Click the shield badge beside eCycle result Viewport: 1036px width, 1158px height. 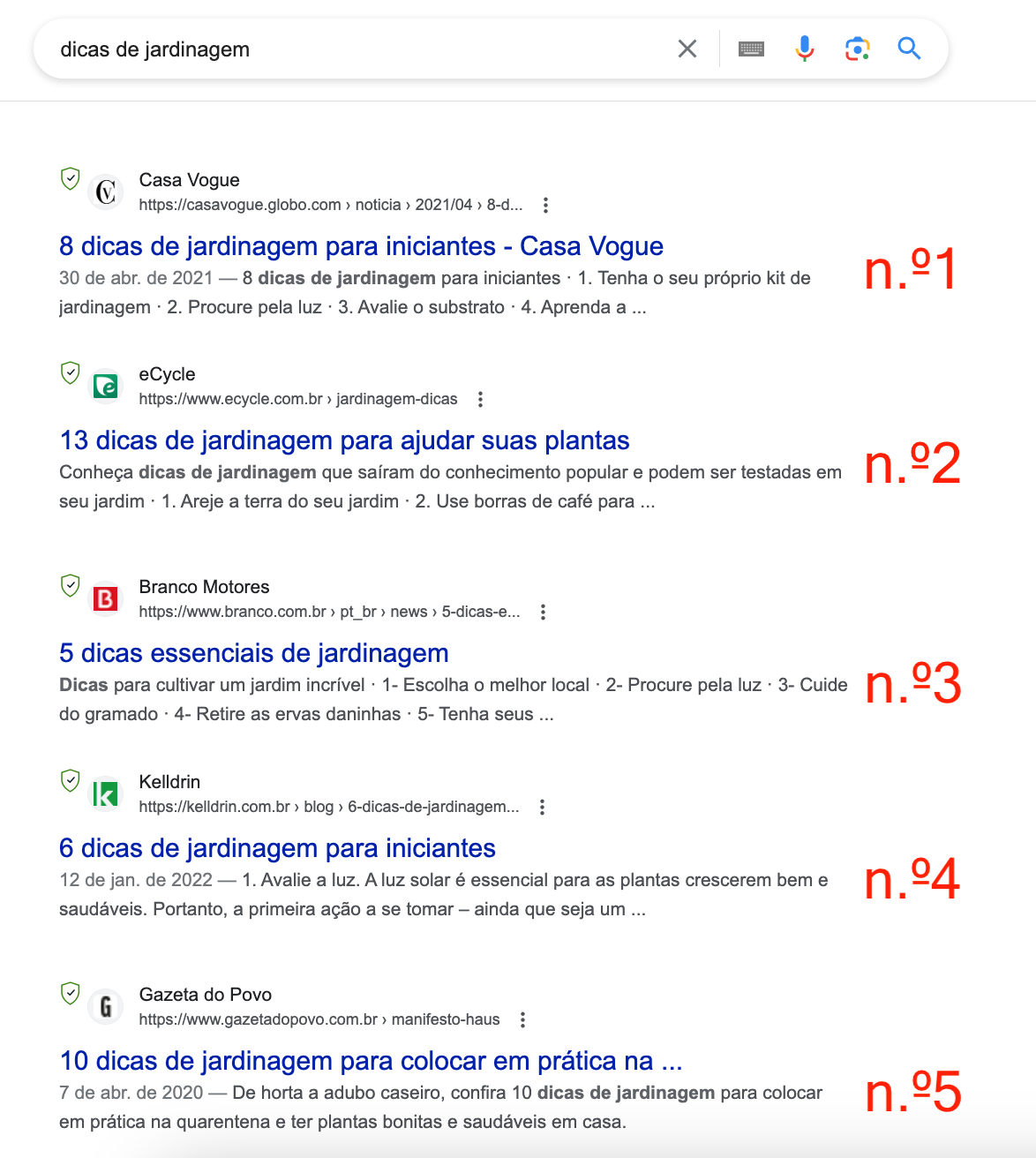click(70, 373)
